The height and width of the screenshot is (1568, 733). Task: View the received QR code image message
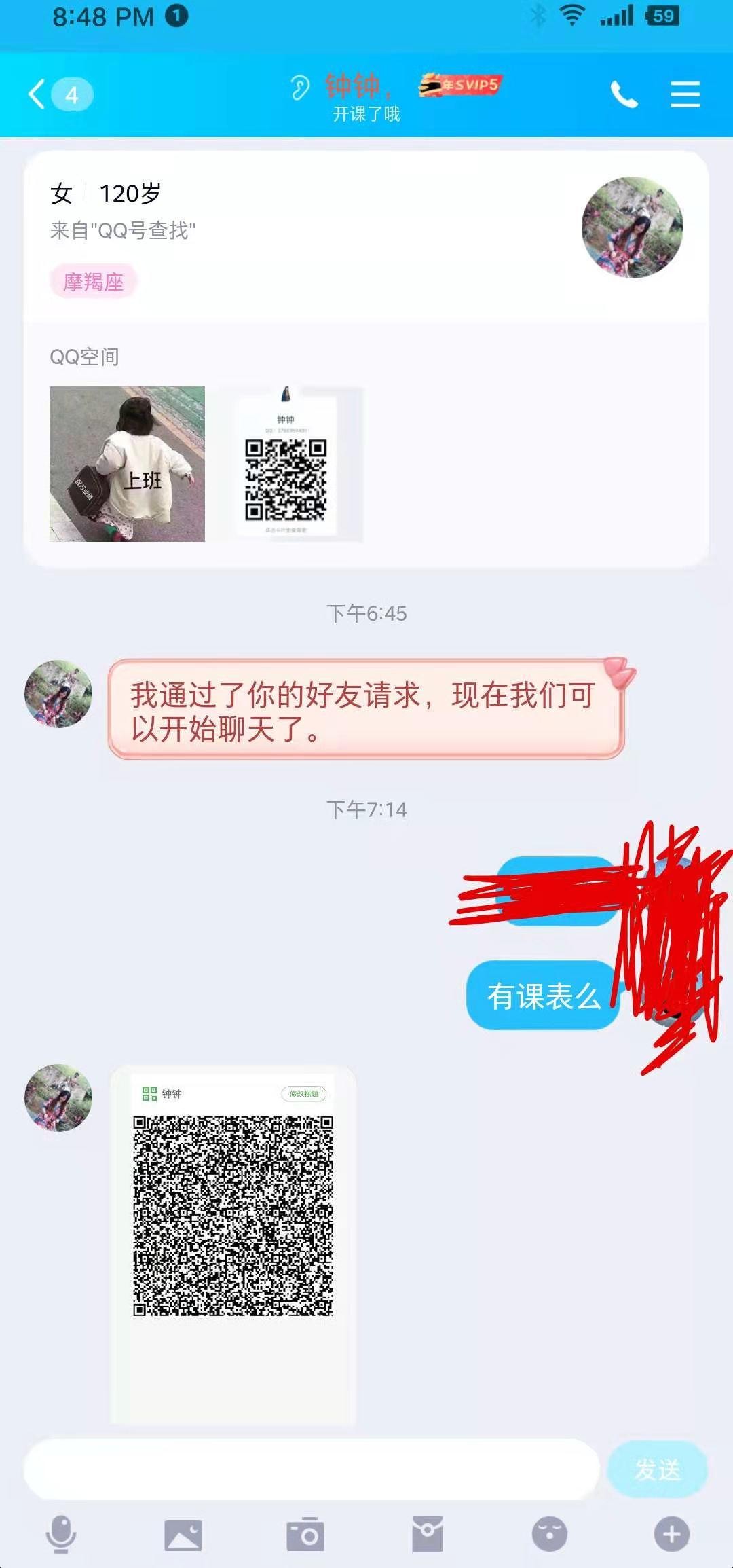point(233,1216)
